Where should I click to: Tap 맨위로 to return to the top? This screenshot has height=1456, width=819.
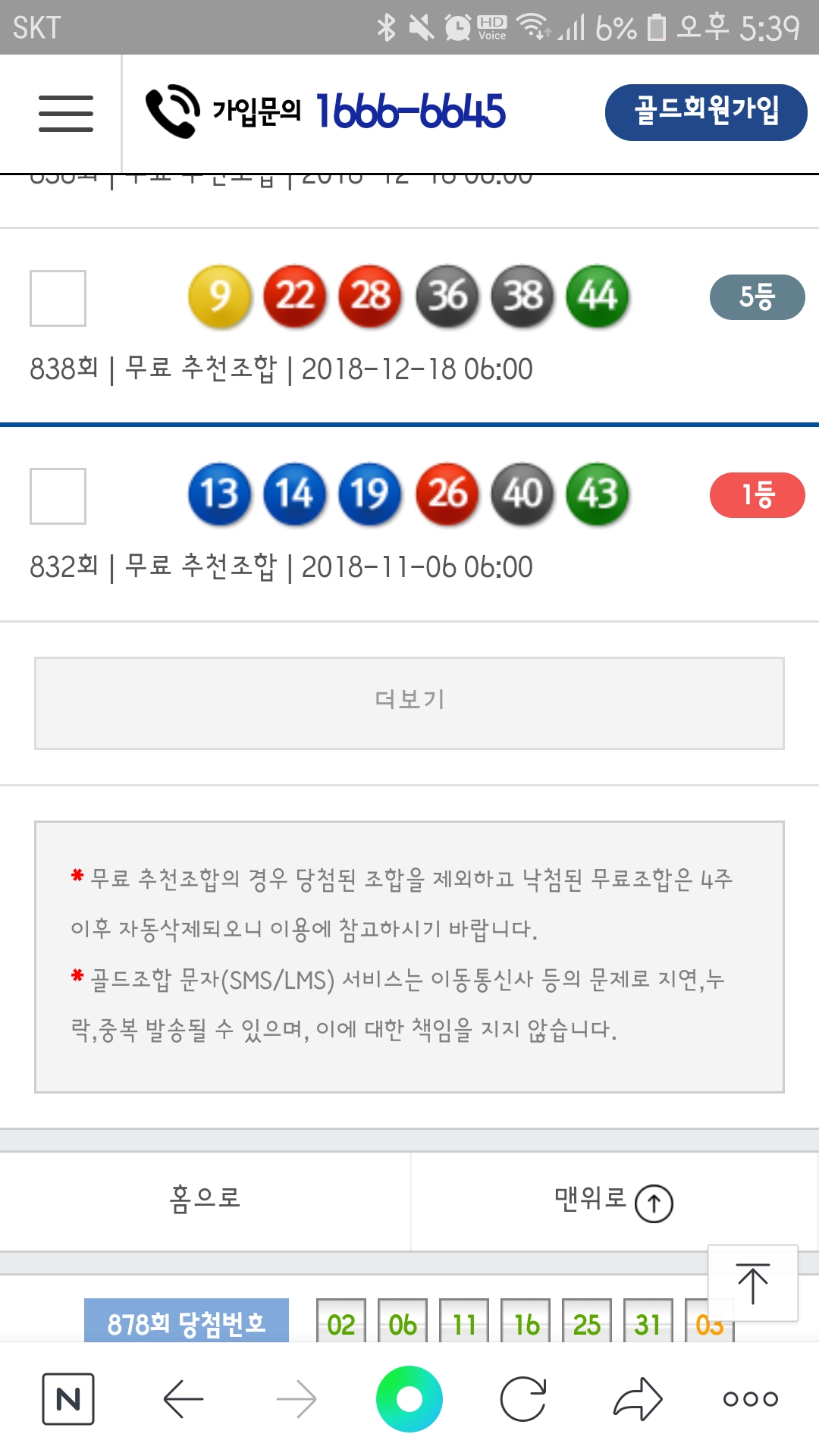pyautogui.click(x=613, y=1201)
